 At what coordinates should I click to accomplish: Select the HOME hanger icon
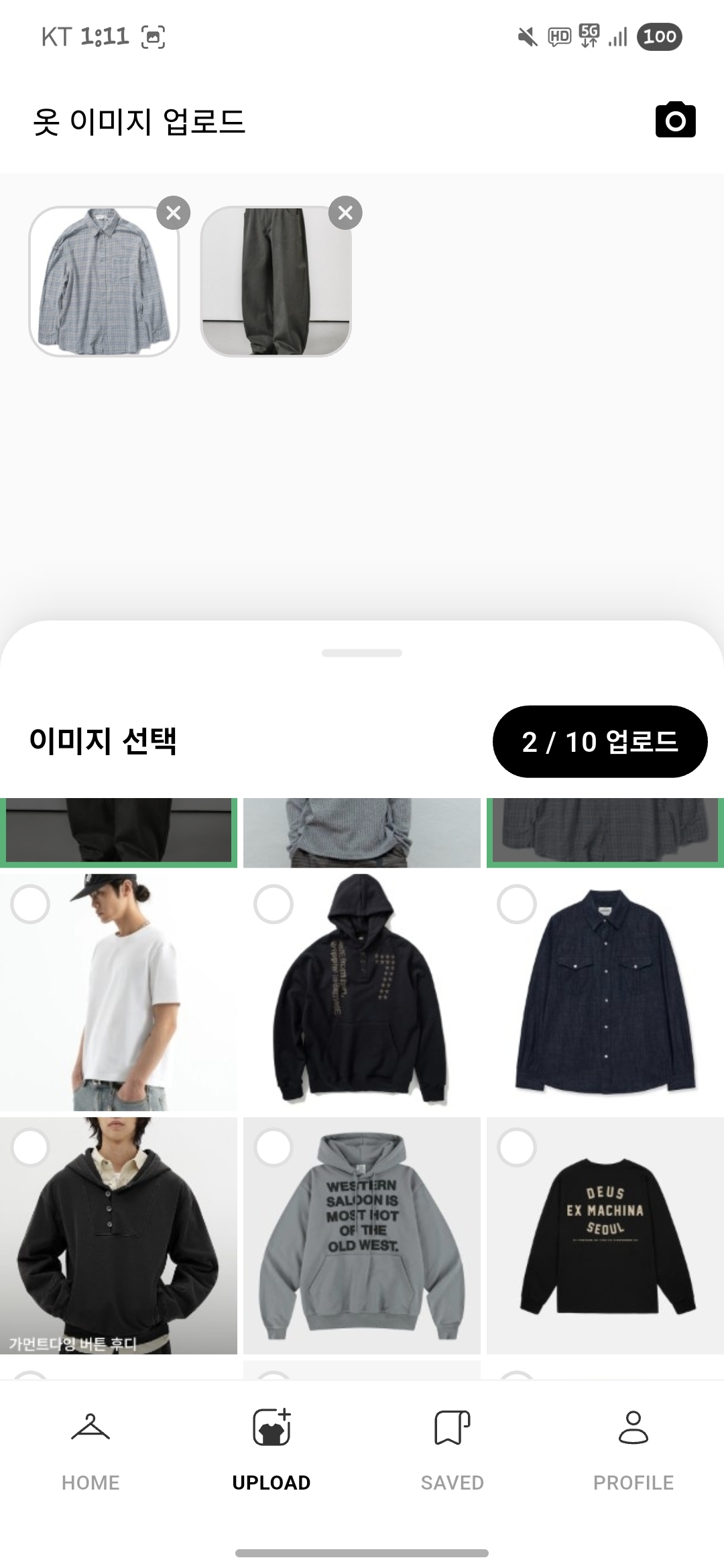[90, 1425]
